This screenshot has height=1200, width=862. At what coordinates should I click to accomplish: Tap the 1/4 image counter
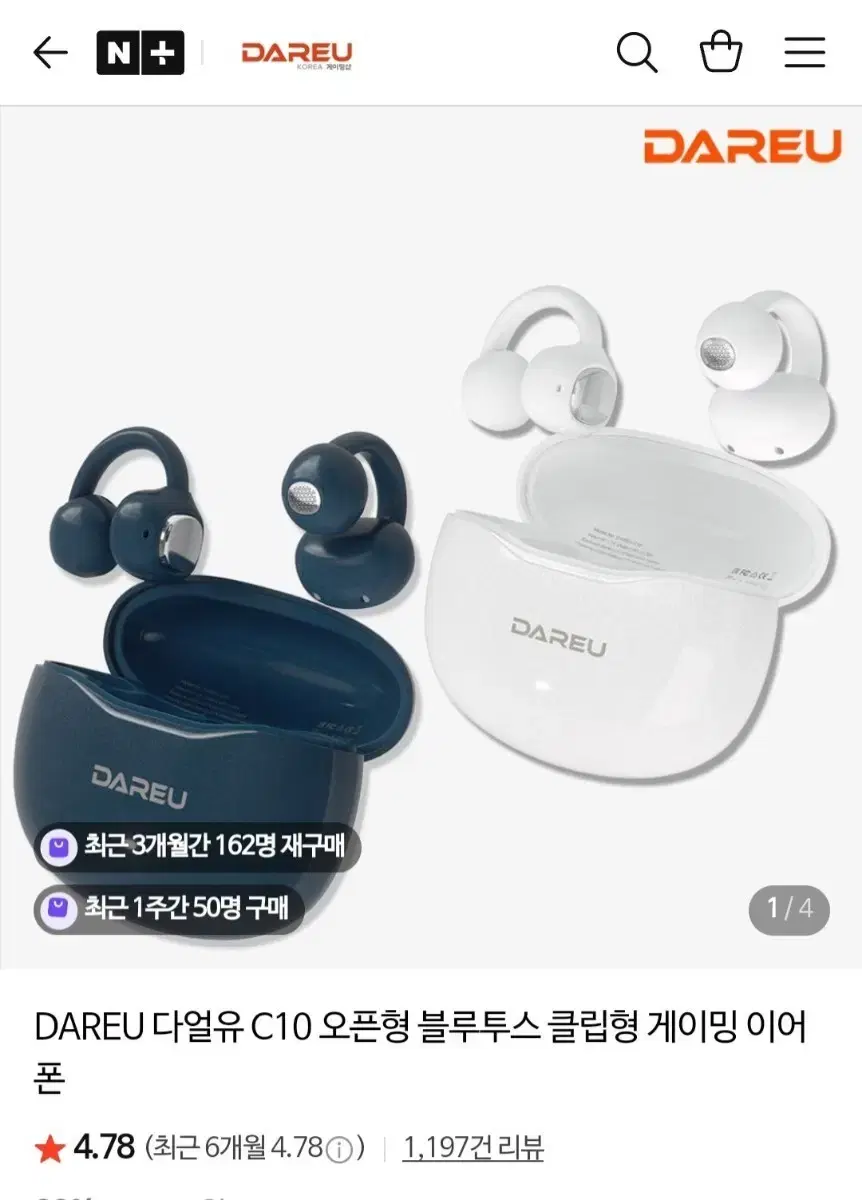790,910
